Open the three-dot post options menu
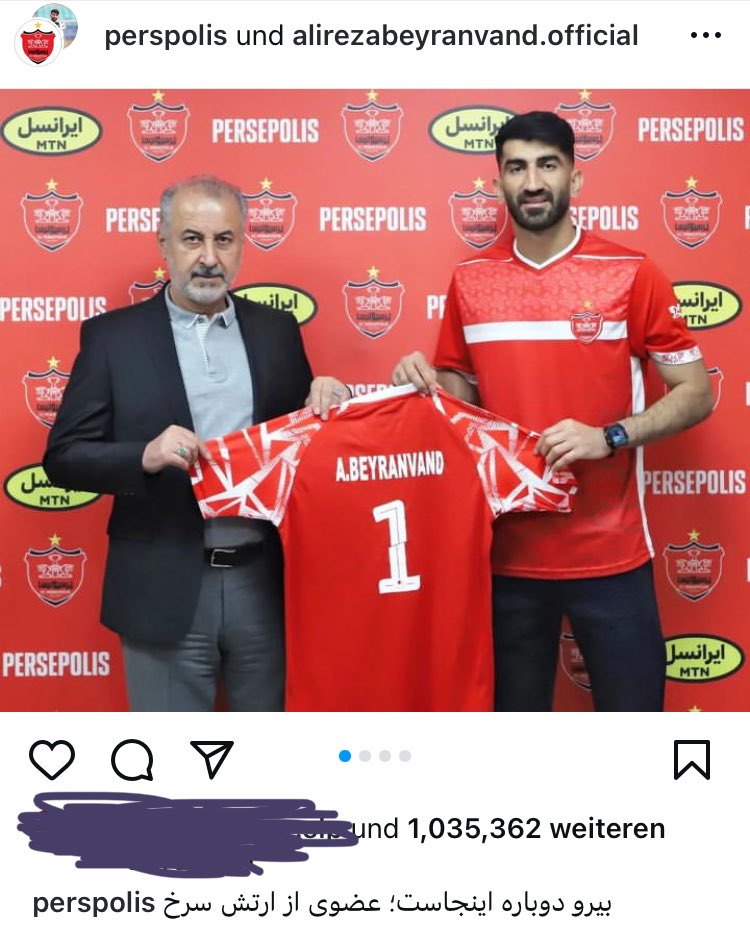 click(x=705, y=36)
